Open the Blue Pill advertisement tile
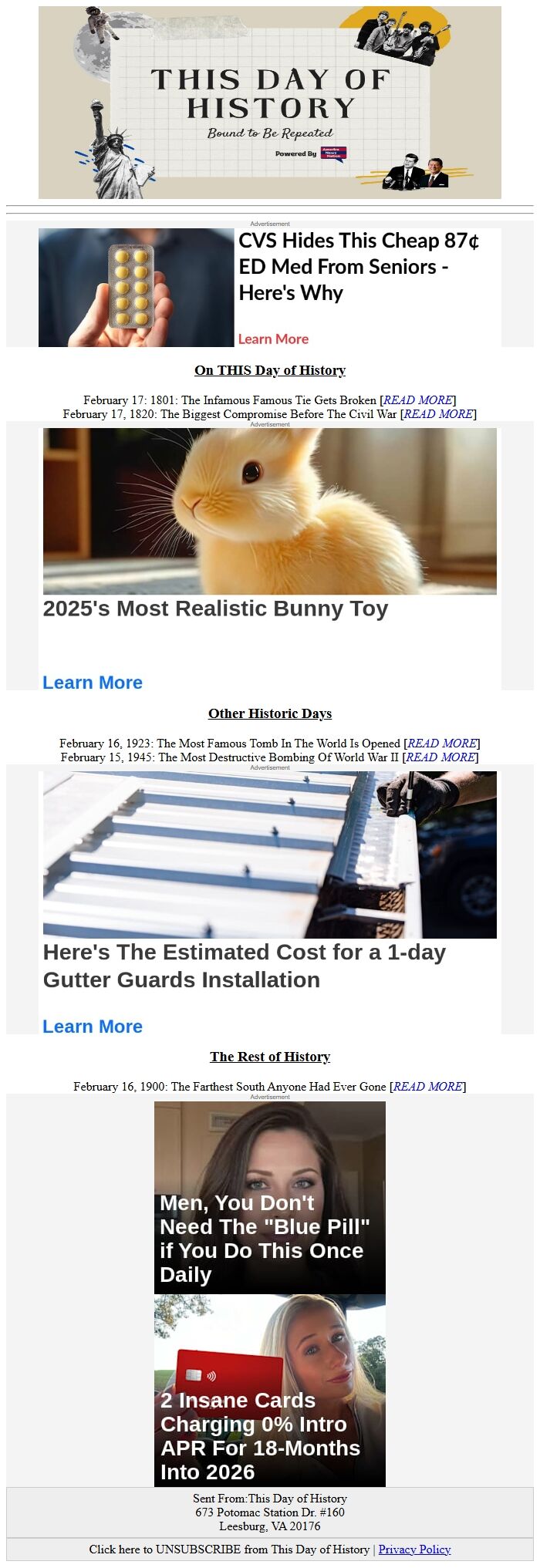540x1568 pixels. pyautogui.click(x=270, y=1197)
